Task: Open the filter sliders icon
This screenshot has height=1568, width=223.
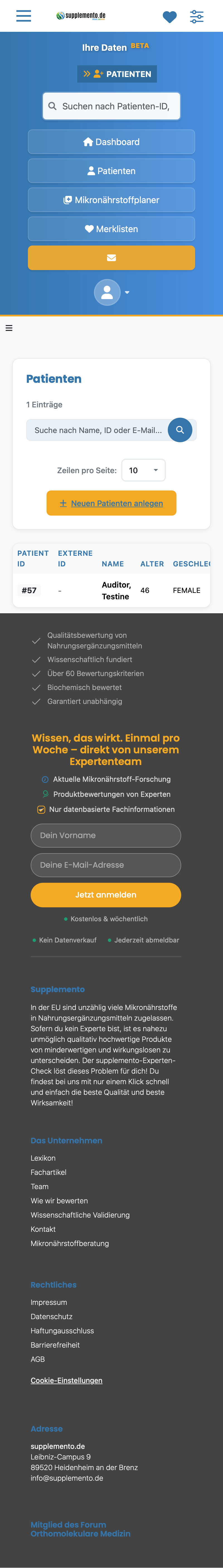Action: [197, 16]
